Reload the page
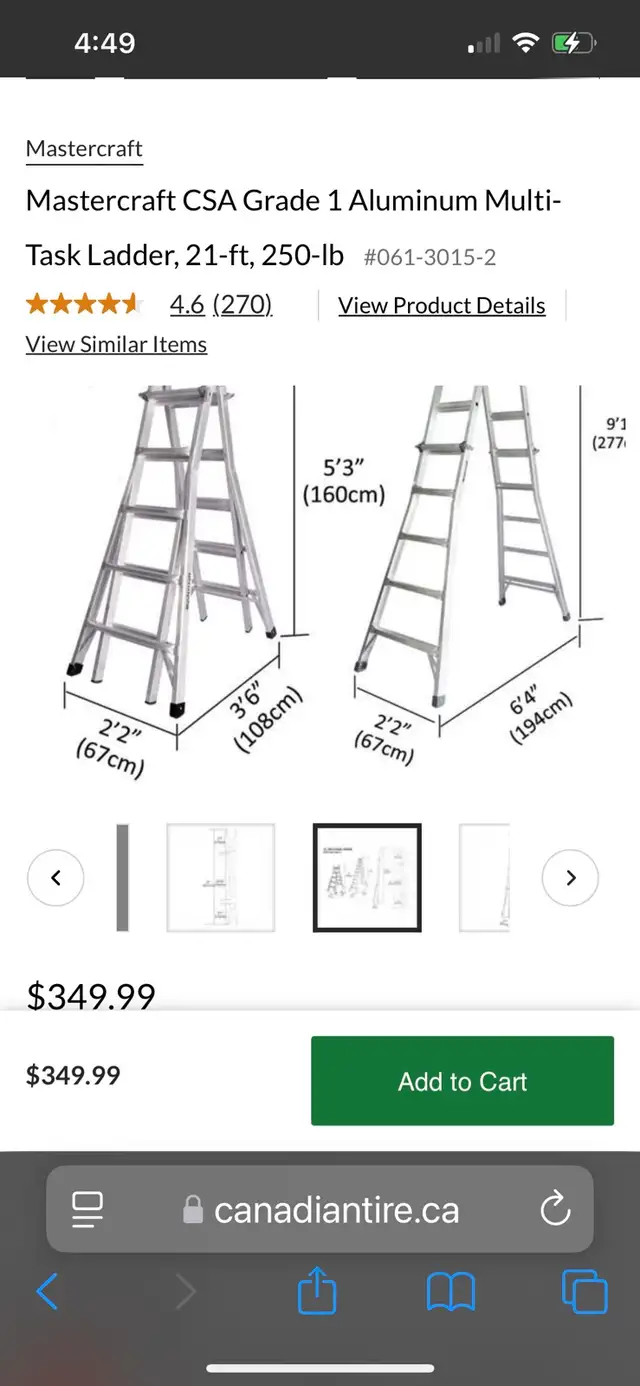 [x=555, y=1210]
